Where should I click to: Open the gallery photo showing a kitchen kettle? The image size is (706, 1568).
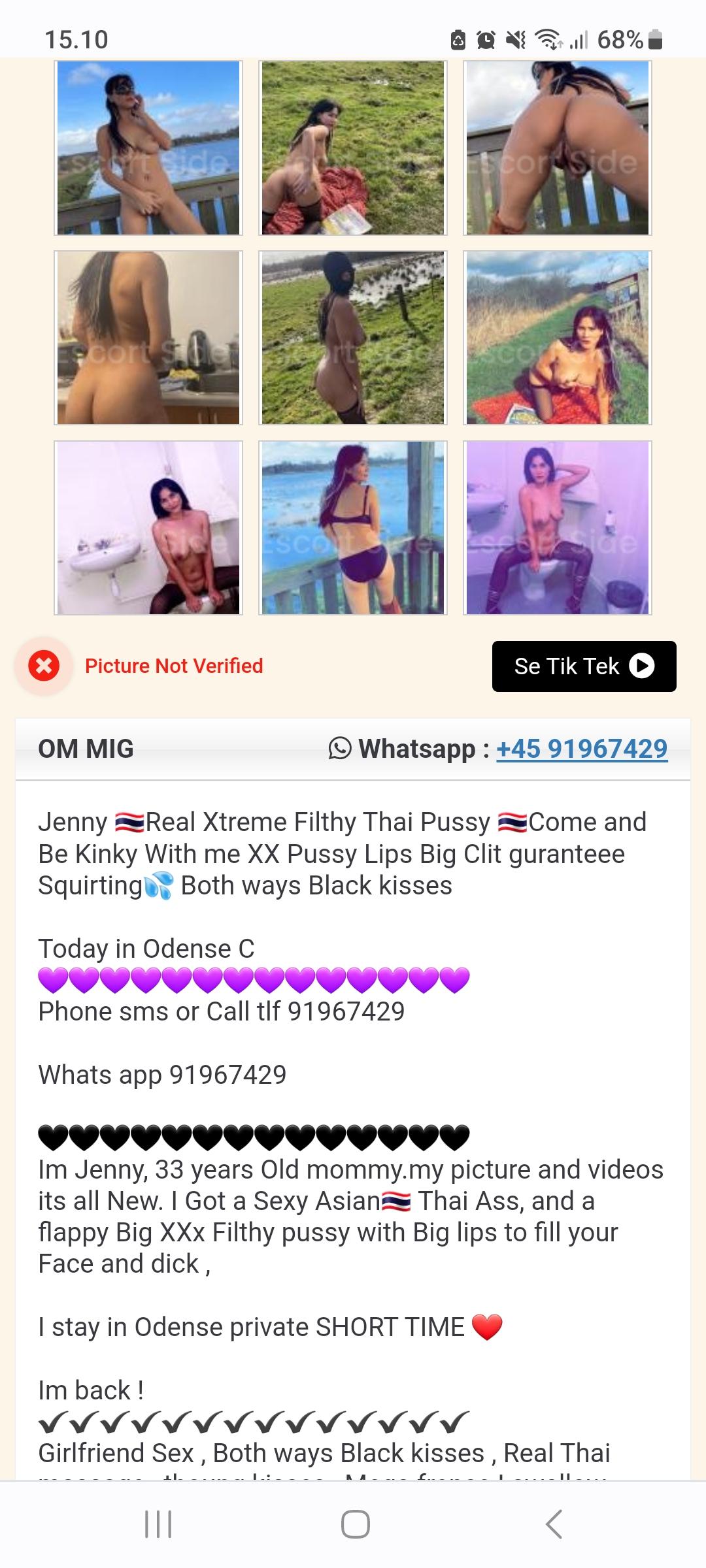tap(148, 338)
